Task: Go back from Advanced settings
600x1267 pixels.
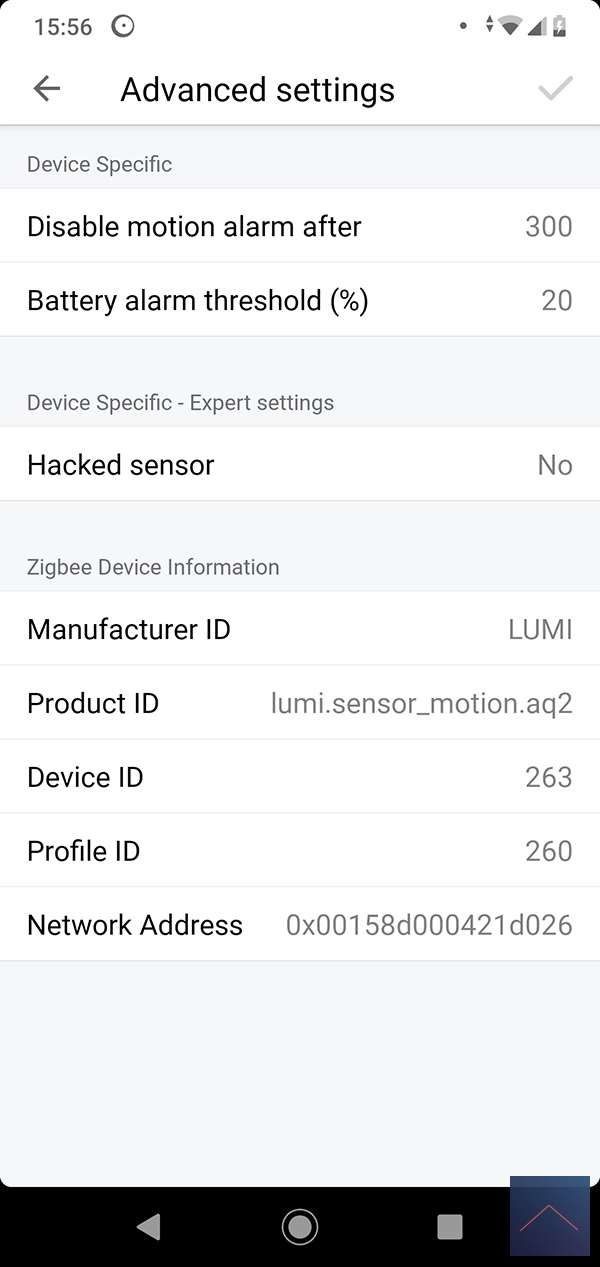Action: [x=47, y=89]
